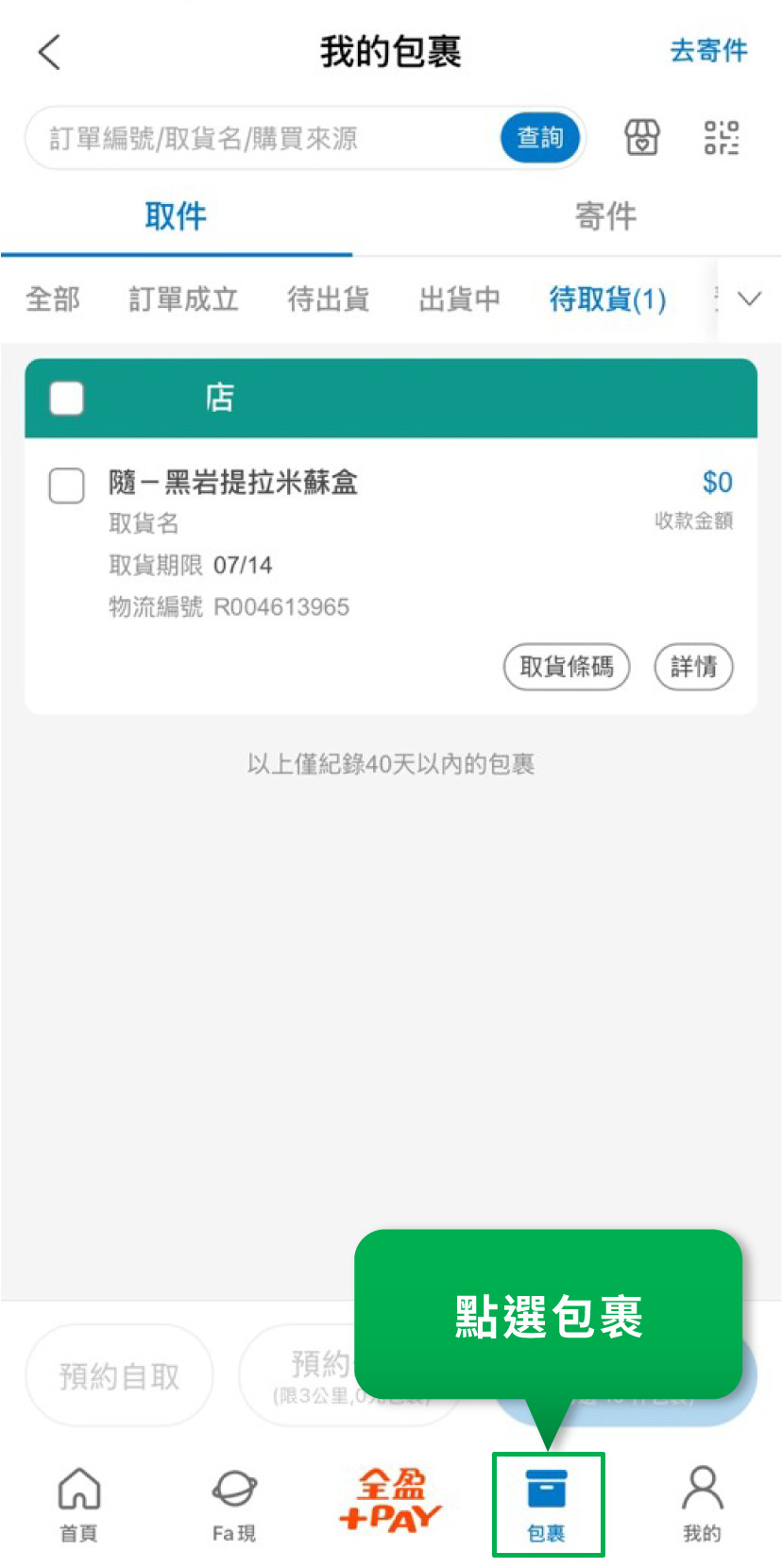Go back using the top-left arrow
Screen dimensions: 782x1568
[50, 52]
